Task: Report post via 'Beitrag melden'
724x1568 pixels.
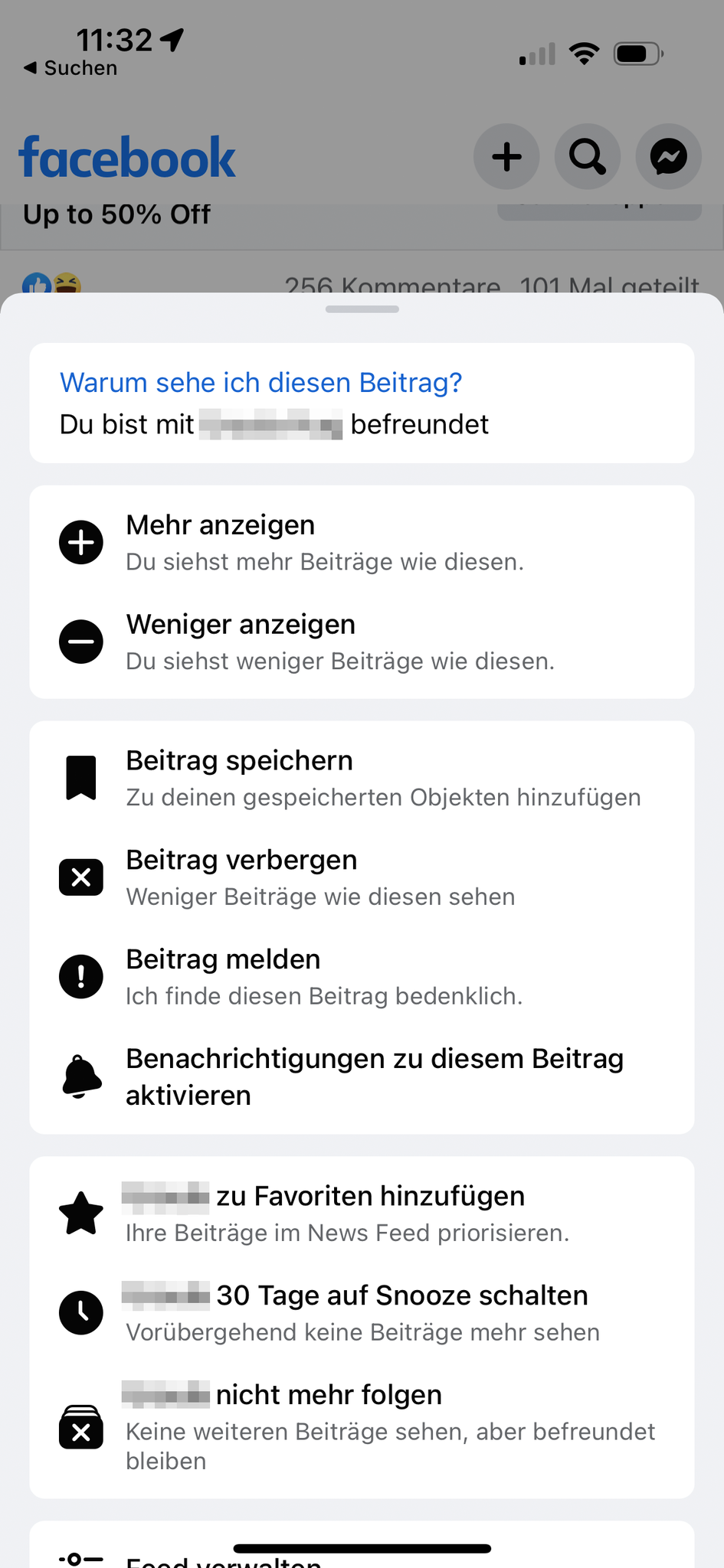Action: 361,977
